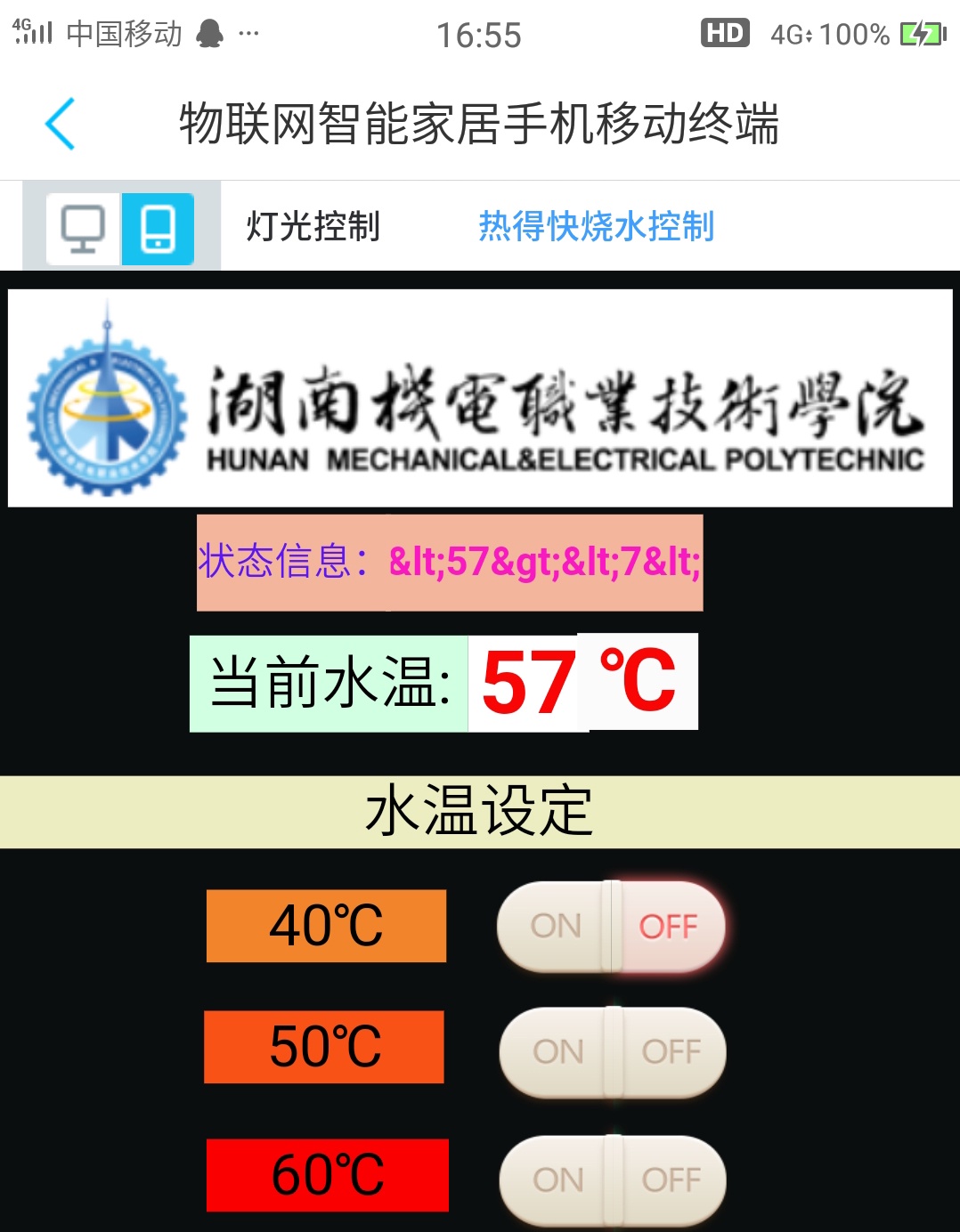
Task: Turn OFF the 40℃ water setting
Action: point(670,926)
